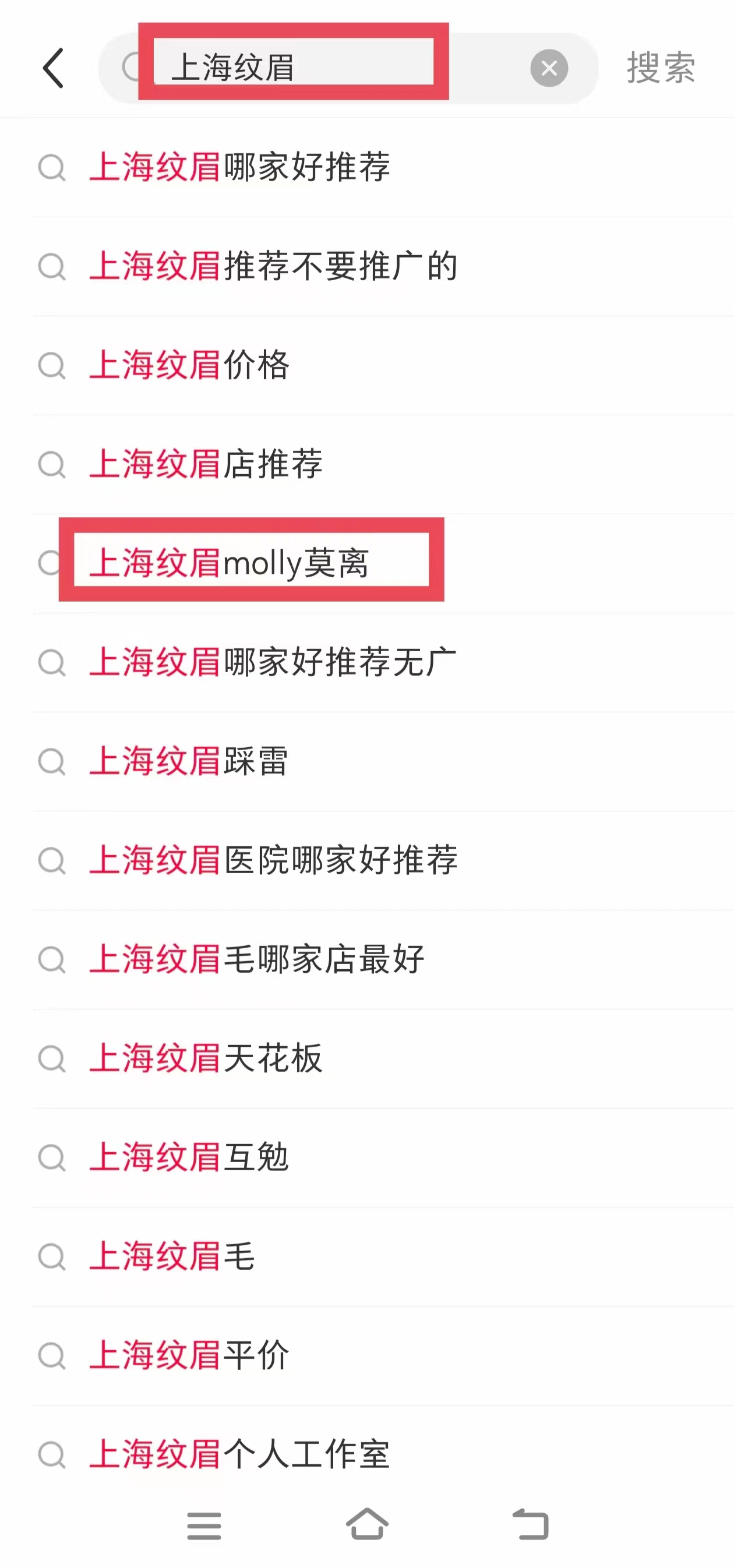Pick suggestion 上海纹眉哪家好推荐无广
Viewport: 734px width, 1568px height.
click(274, 662)
